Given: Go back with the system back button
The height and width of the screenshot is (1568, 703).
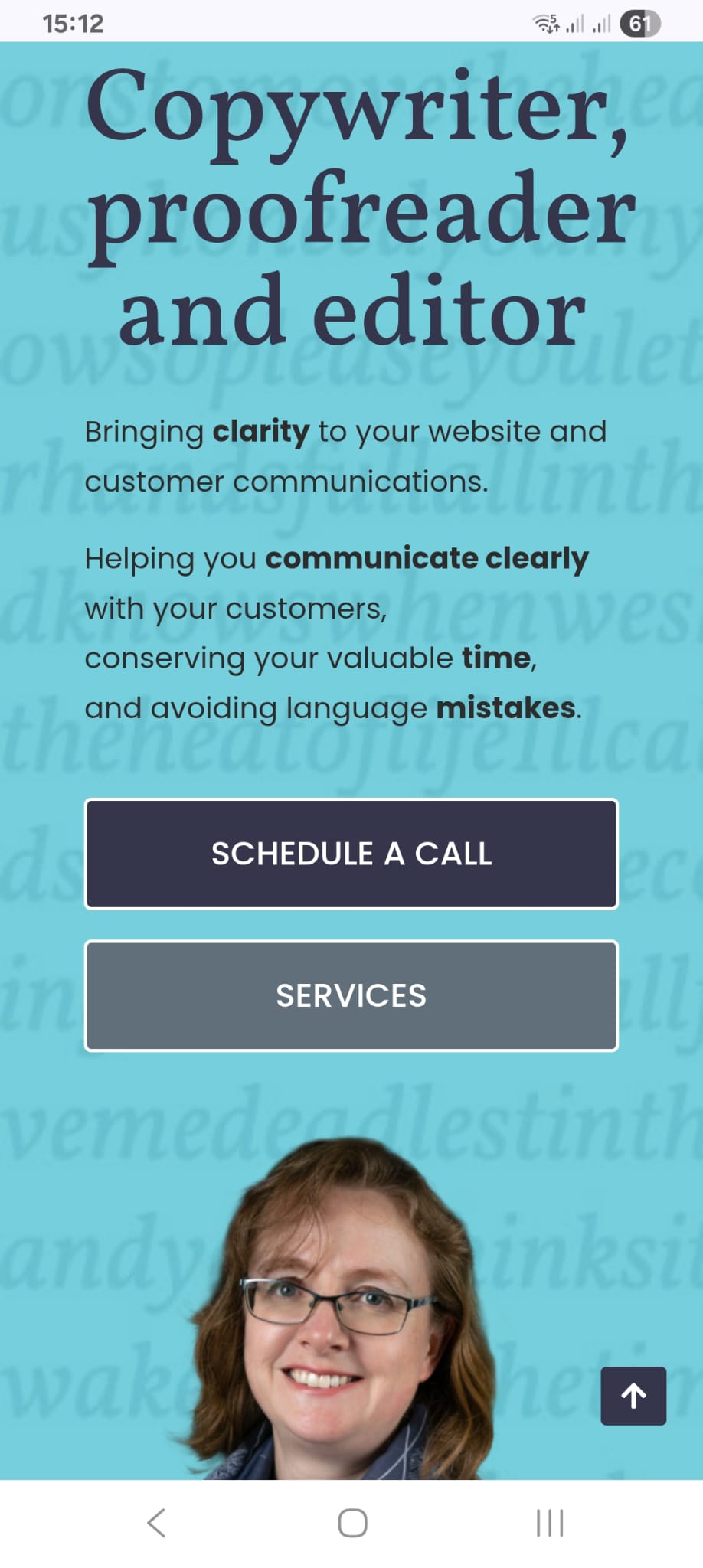Looking at the screenshot, I should [156, 1523].
